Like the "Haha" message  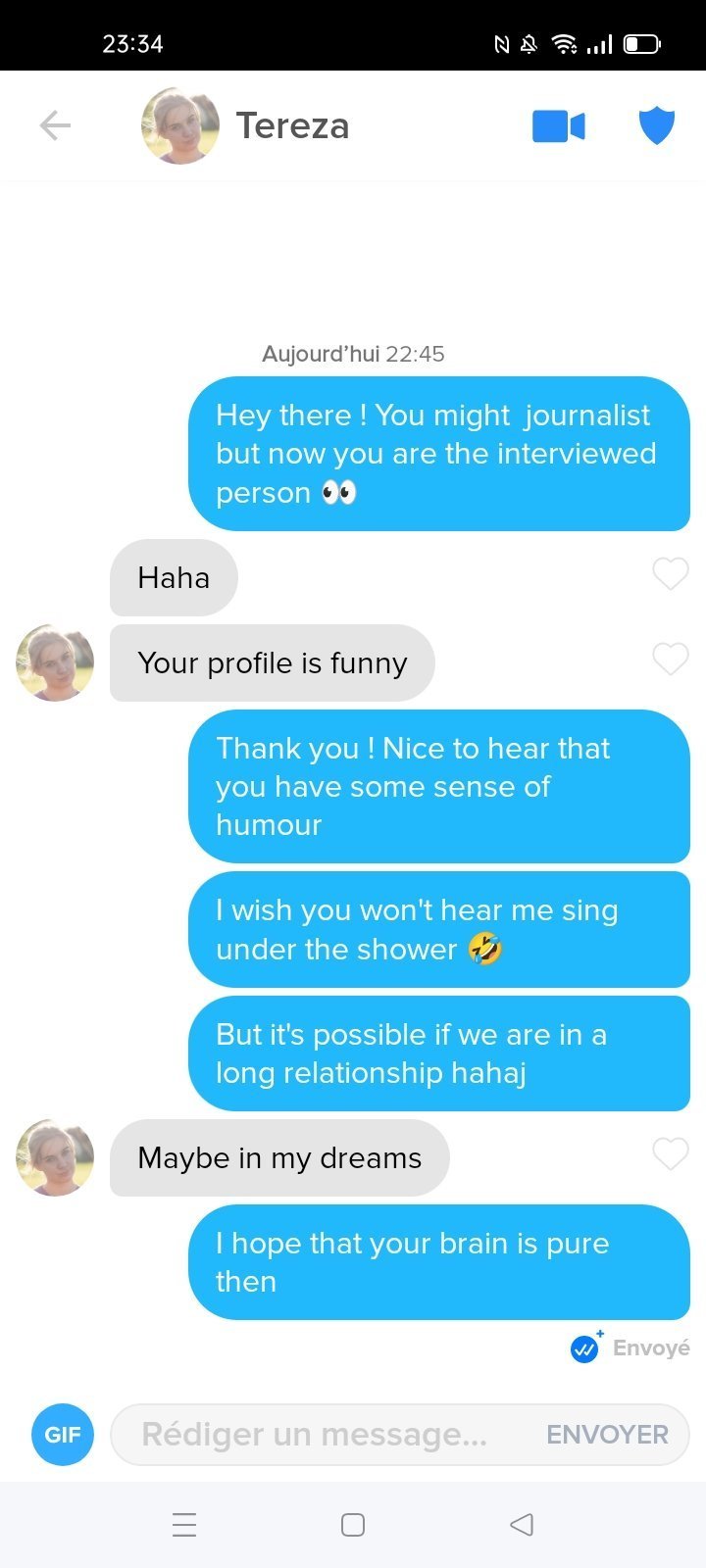671,573
